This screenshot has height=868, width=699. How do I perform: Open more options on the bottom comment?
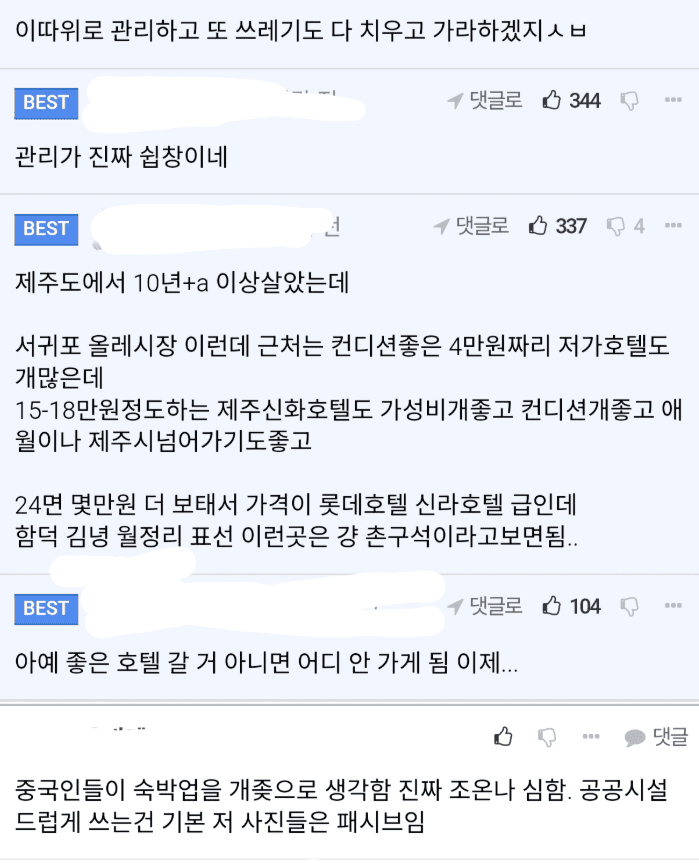coord(591,737)
